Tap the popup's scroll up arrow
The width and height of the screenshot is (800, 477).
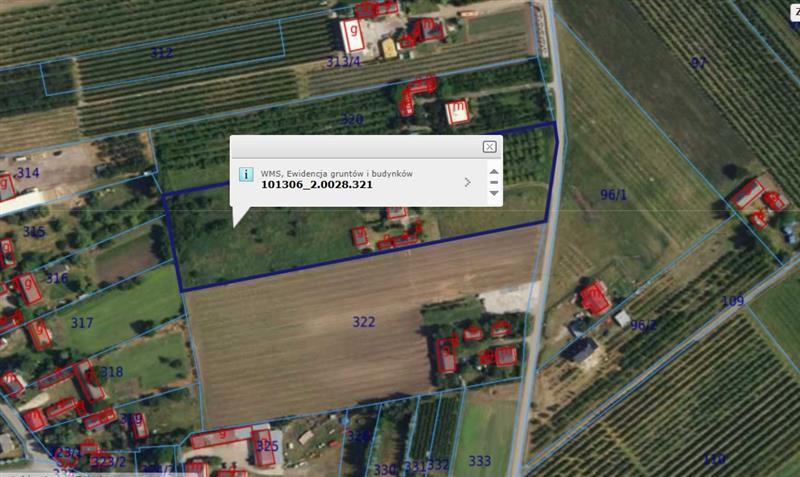(493, 171)
